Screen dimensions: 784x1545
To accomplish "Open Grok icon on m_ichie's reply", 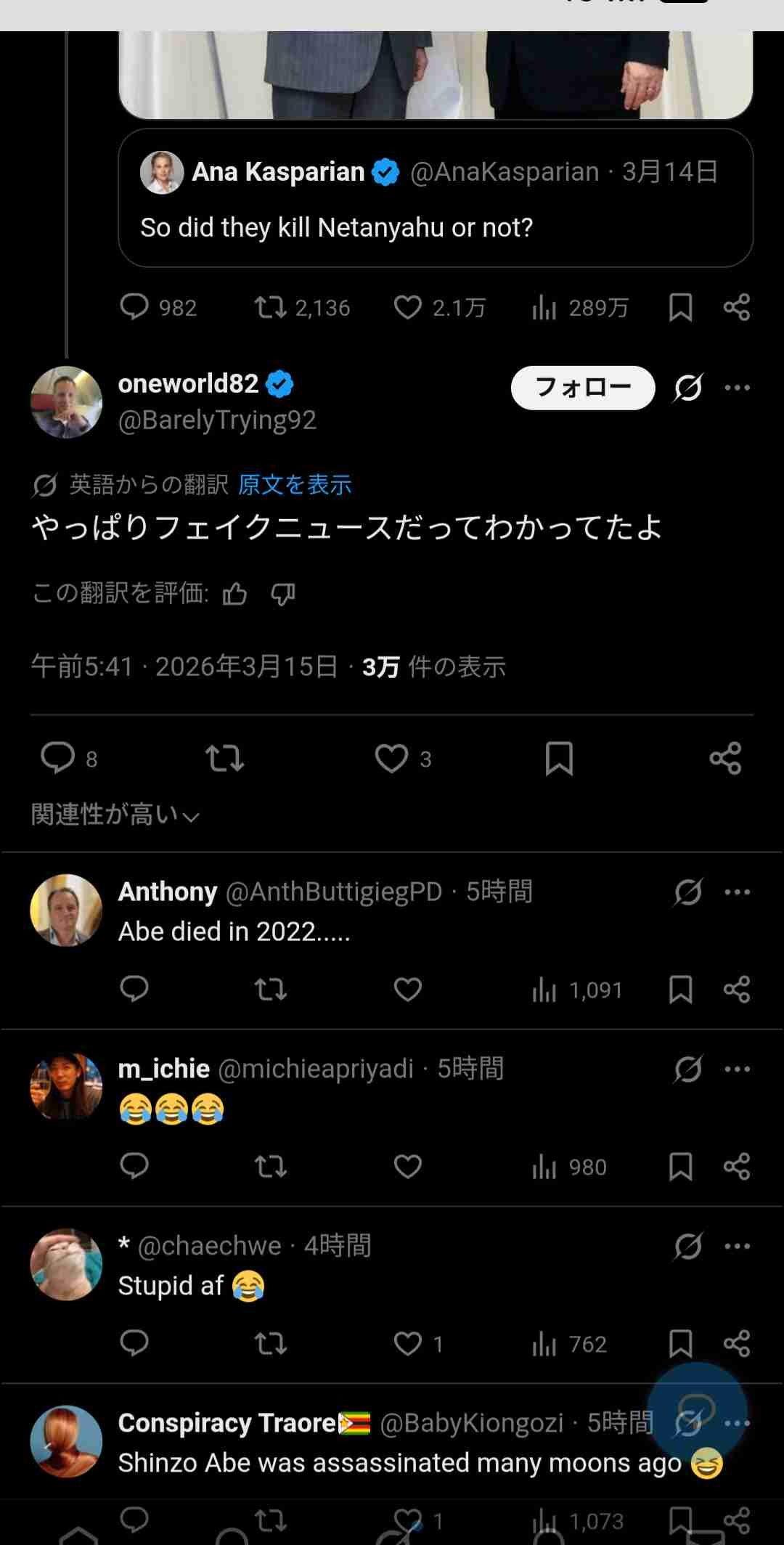I will click(687, 1069).
